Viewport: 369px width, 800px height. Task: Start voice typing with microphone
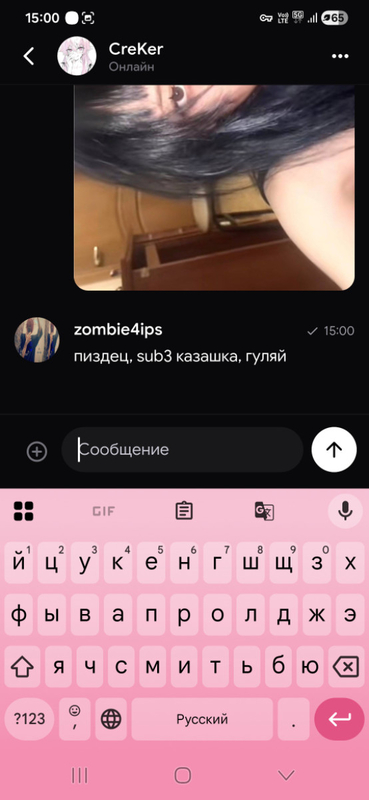(x=345, y=511)
